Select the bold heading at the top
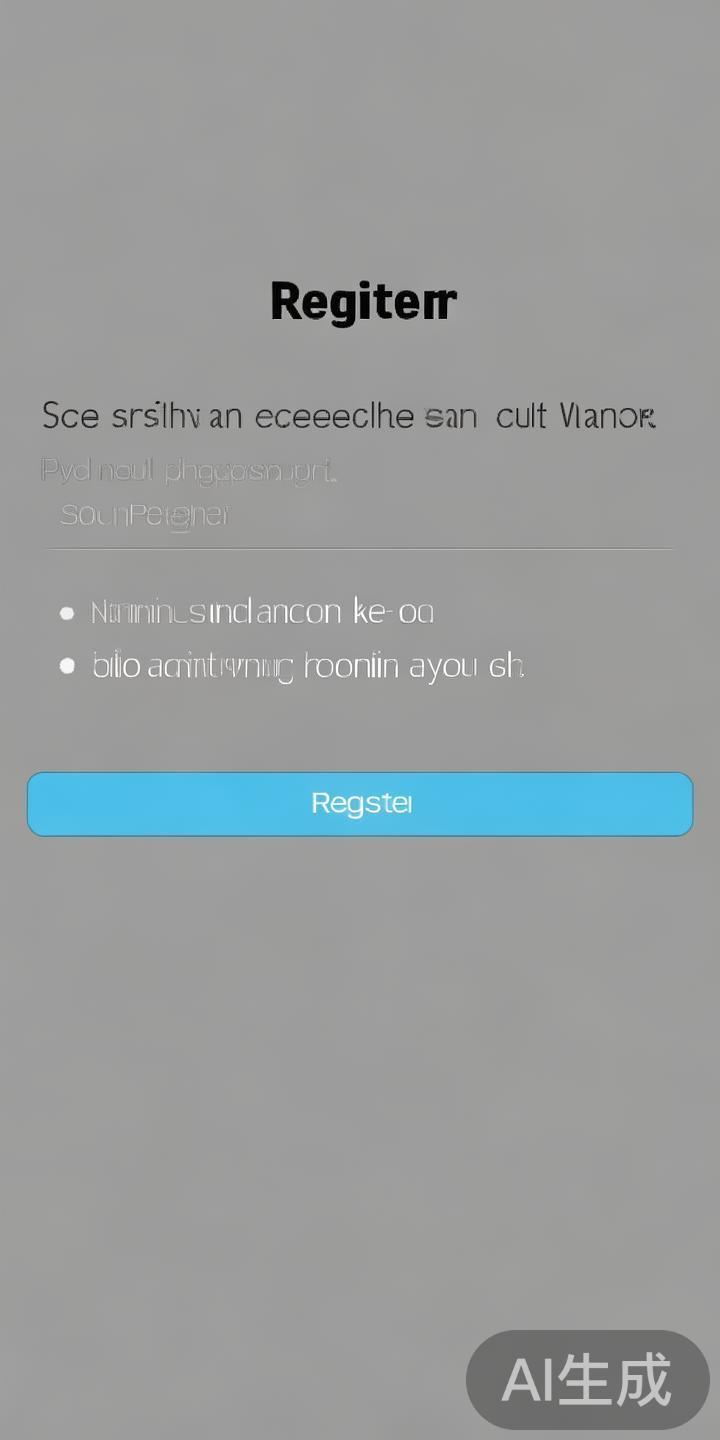This screenshot has height=1440, width=720. [362, 300]
